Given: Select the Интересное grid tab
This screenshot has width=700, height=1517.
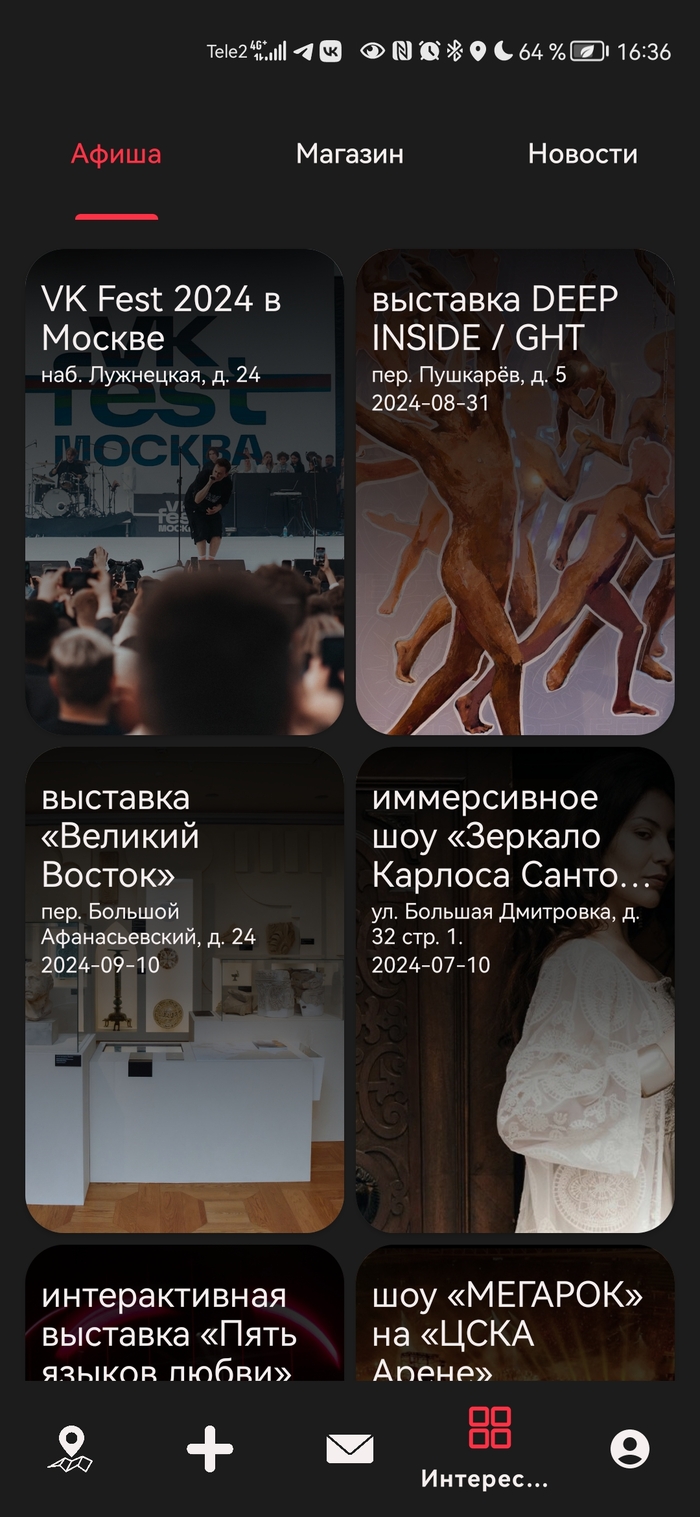Looking at the screenshot, I should (489, 1445).
